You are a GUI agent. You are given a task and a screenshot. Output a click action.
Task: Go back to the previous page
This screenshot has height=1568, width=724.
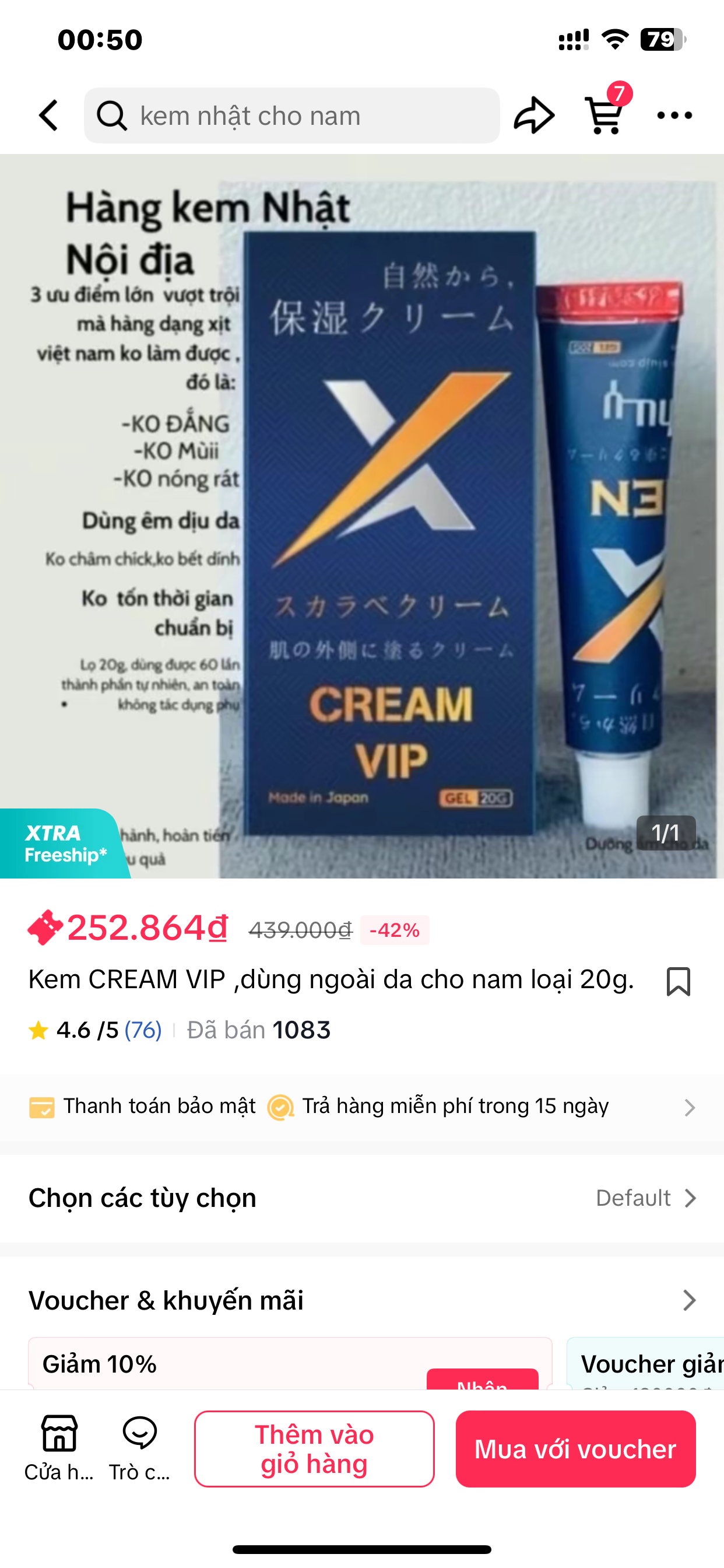click(x=48, y=116)
